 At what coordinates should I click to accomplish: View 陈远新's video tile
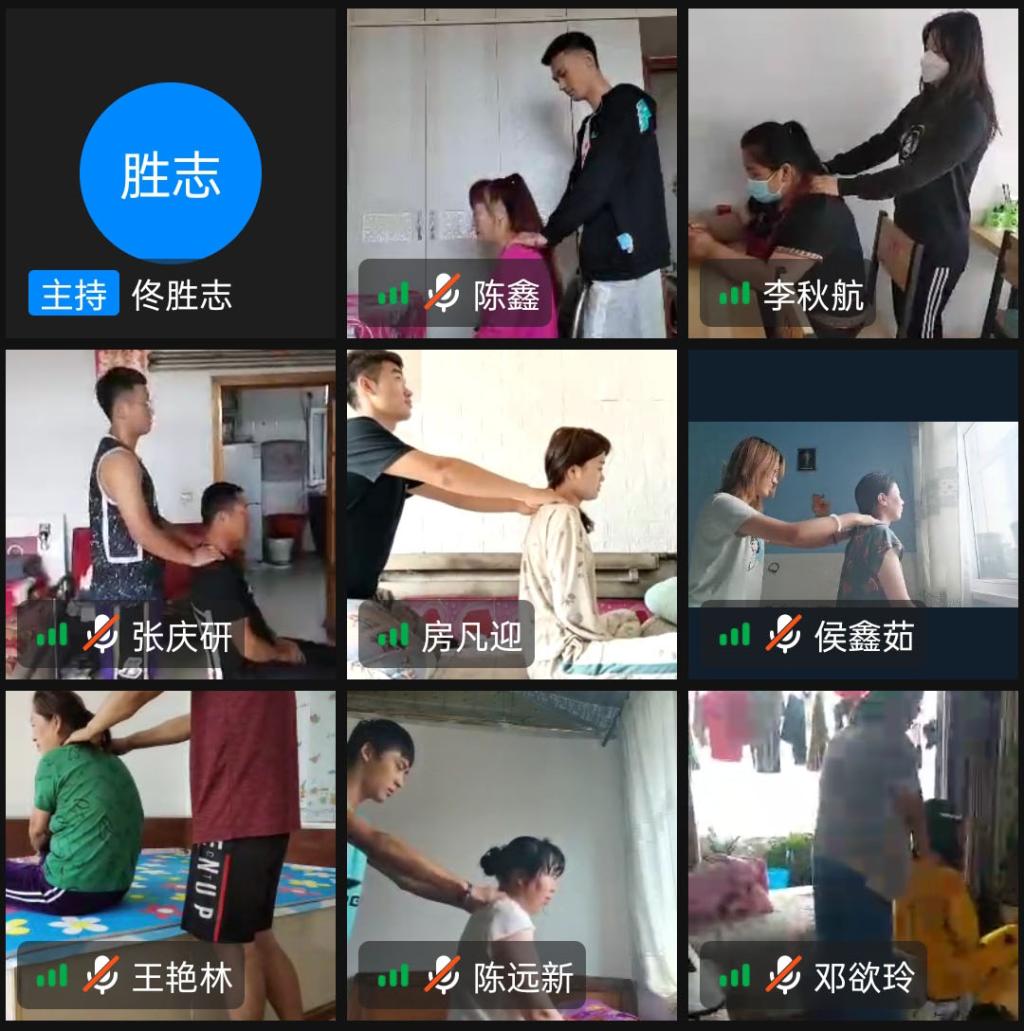(511, 855)
